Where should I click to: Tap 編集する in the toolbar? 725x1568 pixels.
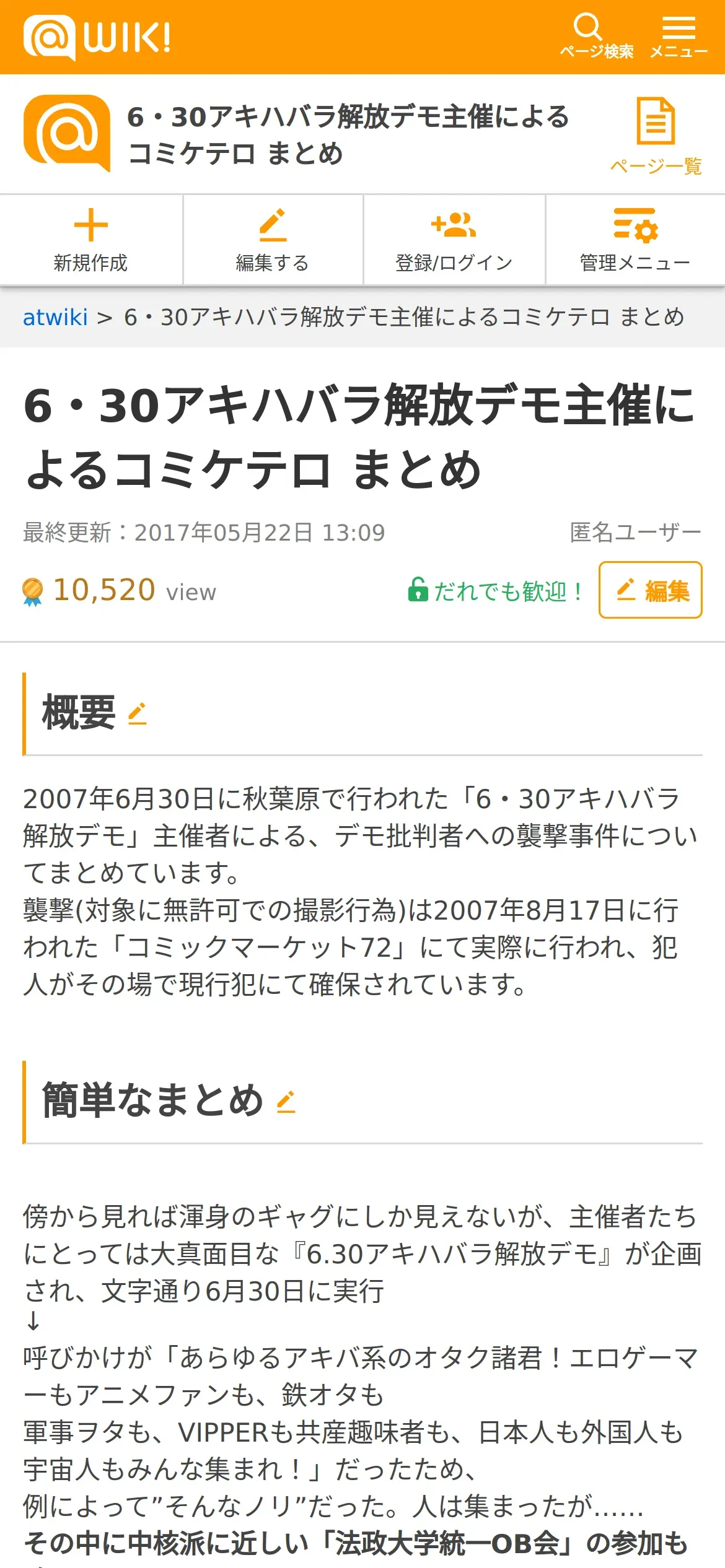(273, 240)
